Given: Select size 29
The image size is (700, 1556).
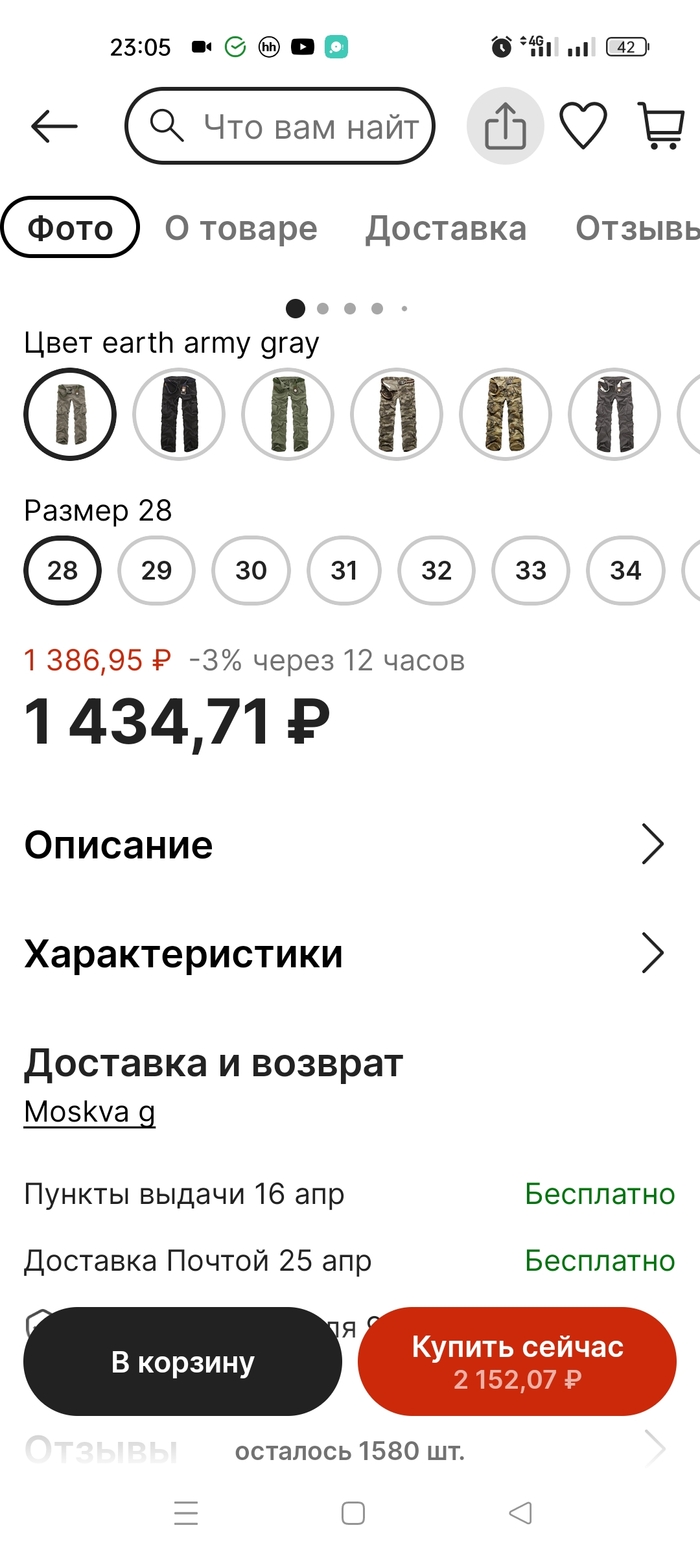Looking at the screenshot, I should 156,570.
